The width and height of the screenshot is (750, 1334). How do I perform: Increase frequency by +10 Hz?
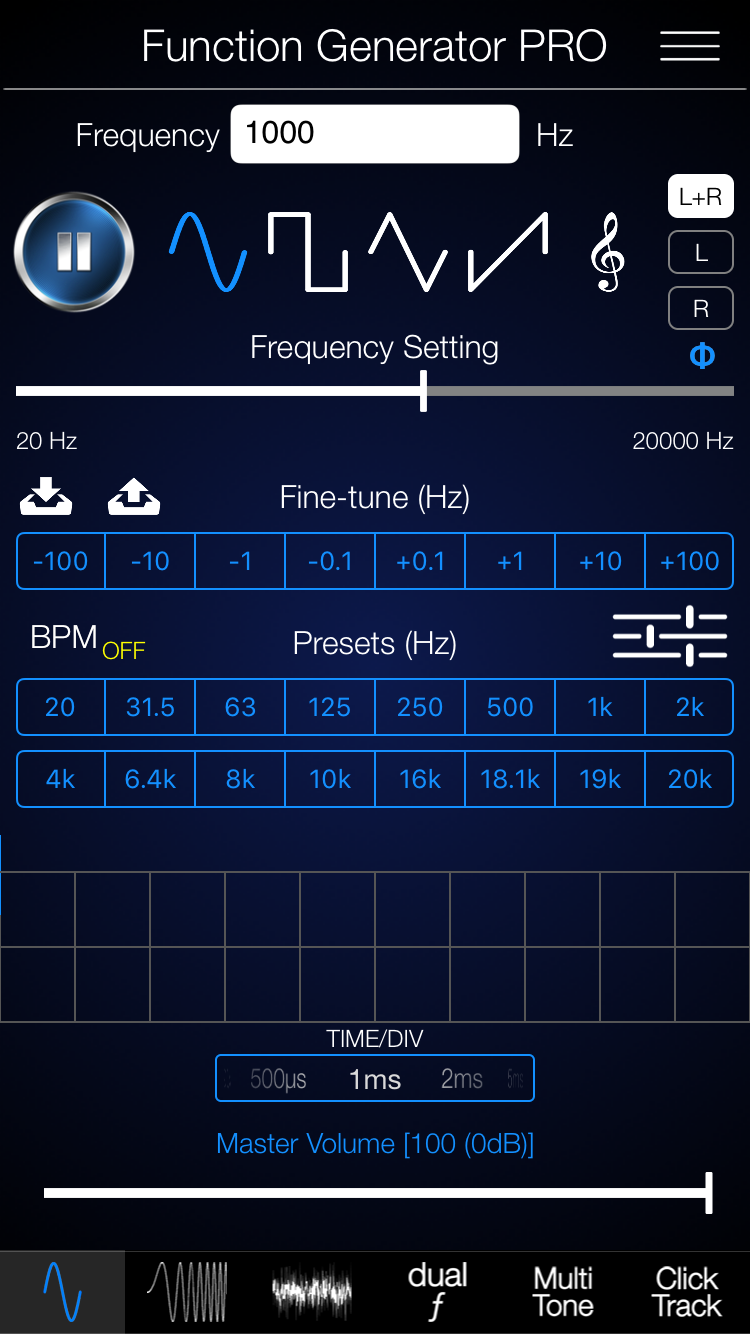tap(600, 561)
